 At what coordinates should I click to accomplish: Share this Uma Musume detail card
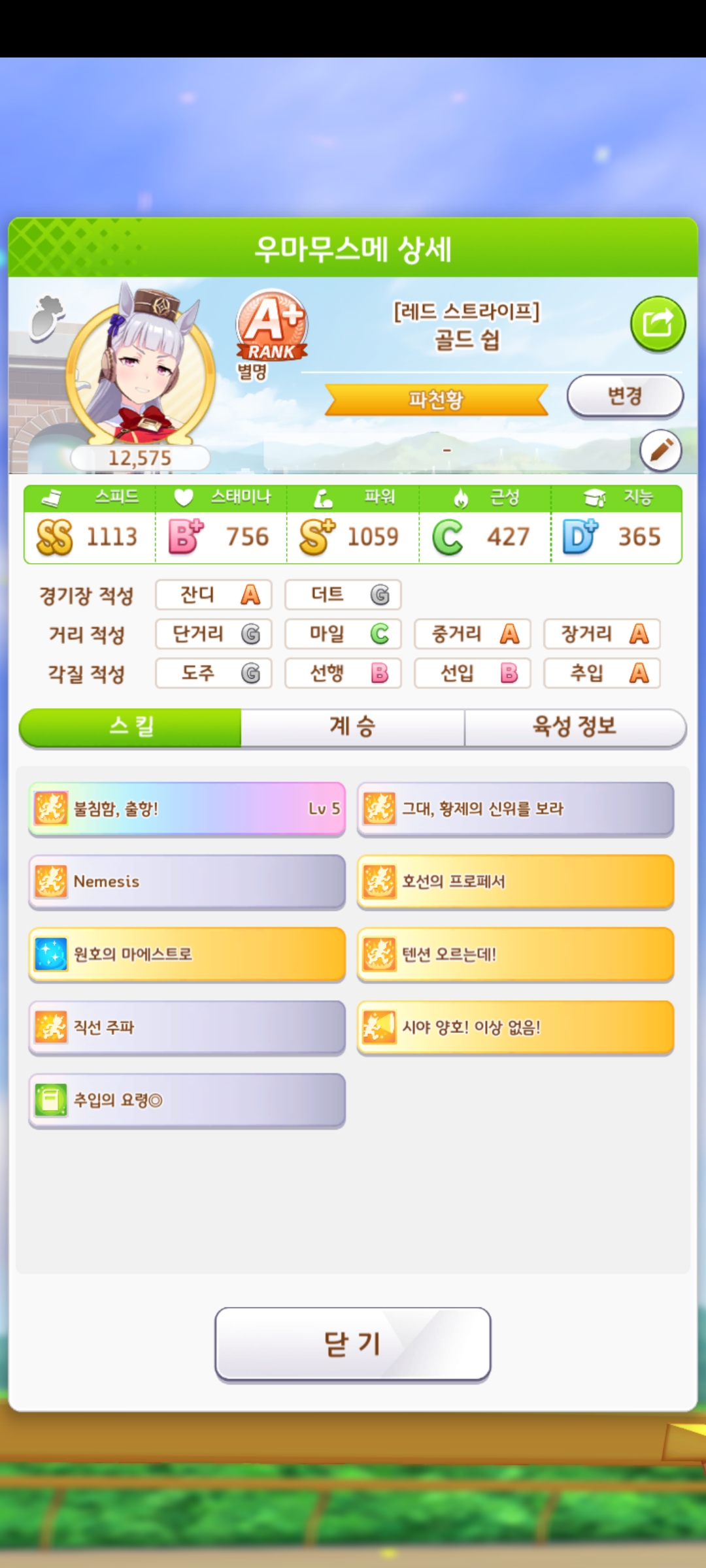coord(658,324)
